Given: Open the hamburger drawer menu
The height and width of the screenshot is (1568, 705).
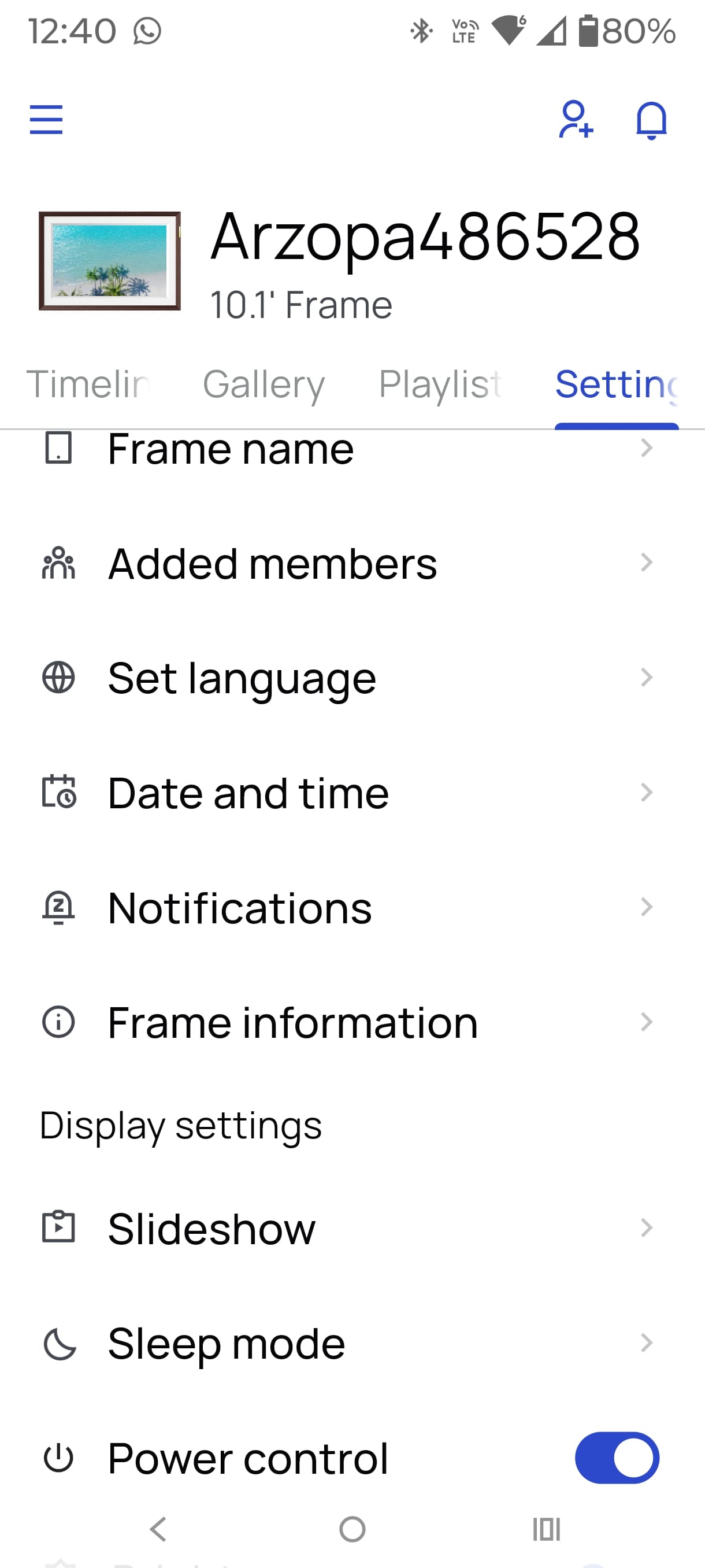Looking at the screenshot, I should click(x=46, y=119).
